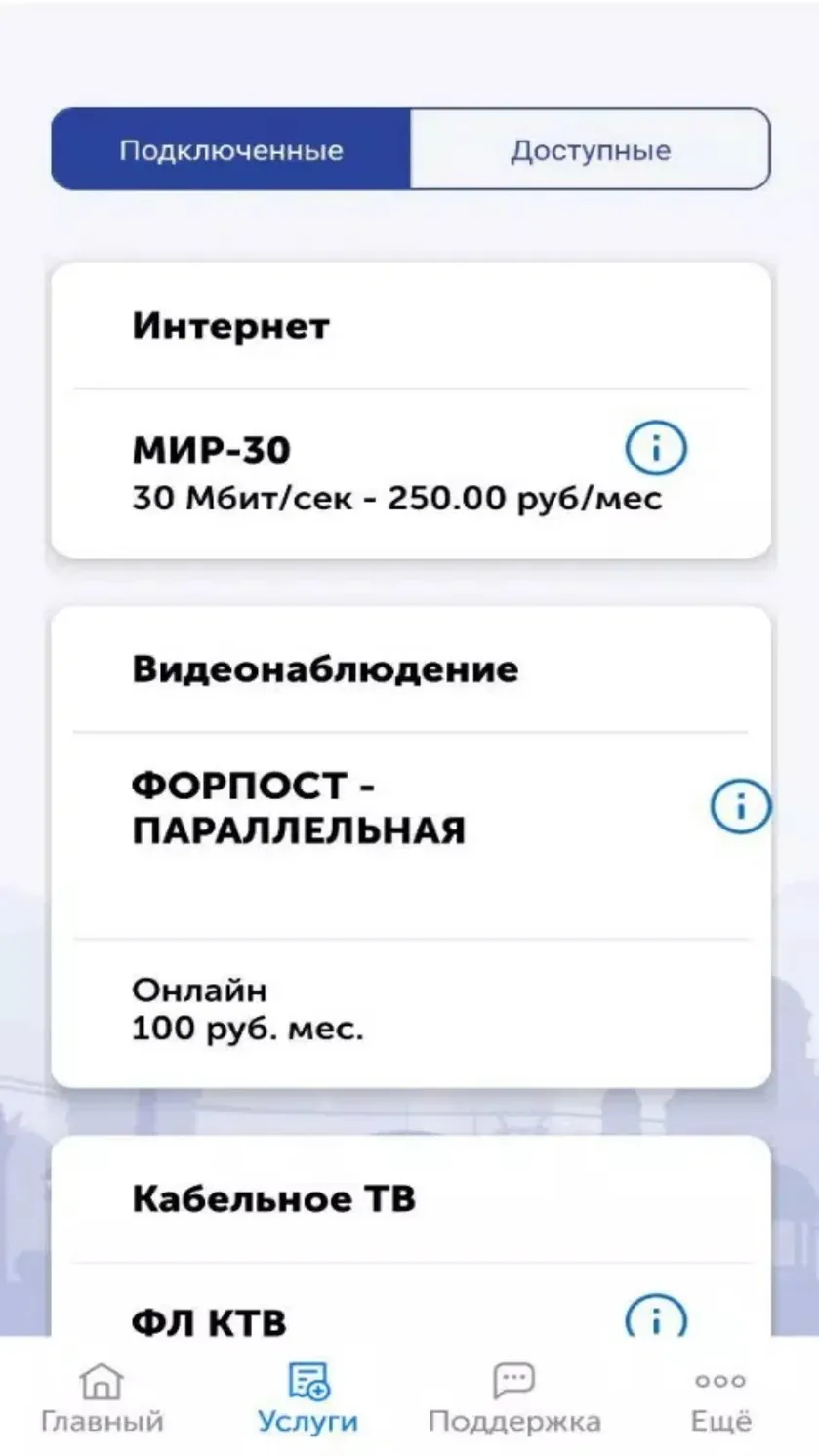Screen dimensions: 819x1456
Task: Switch to the Поддержка tab
Action: coord(513,1397)
